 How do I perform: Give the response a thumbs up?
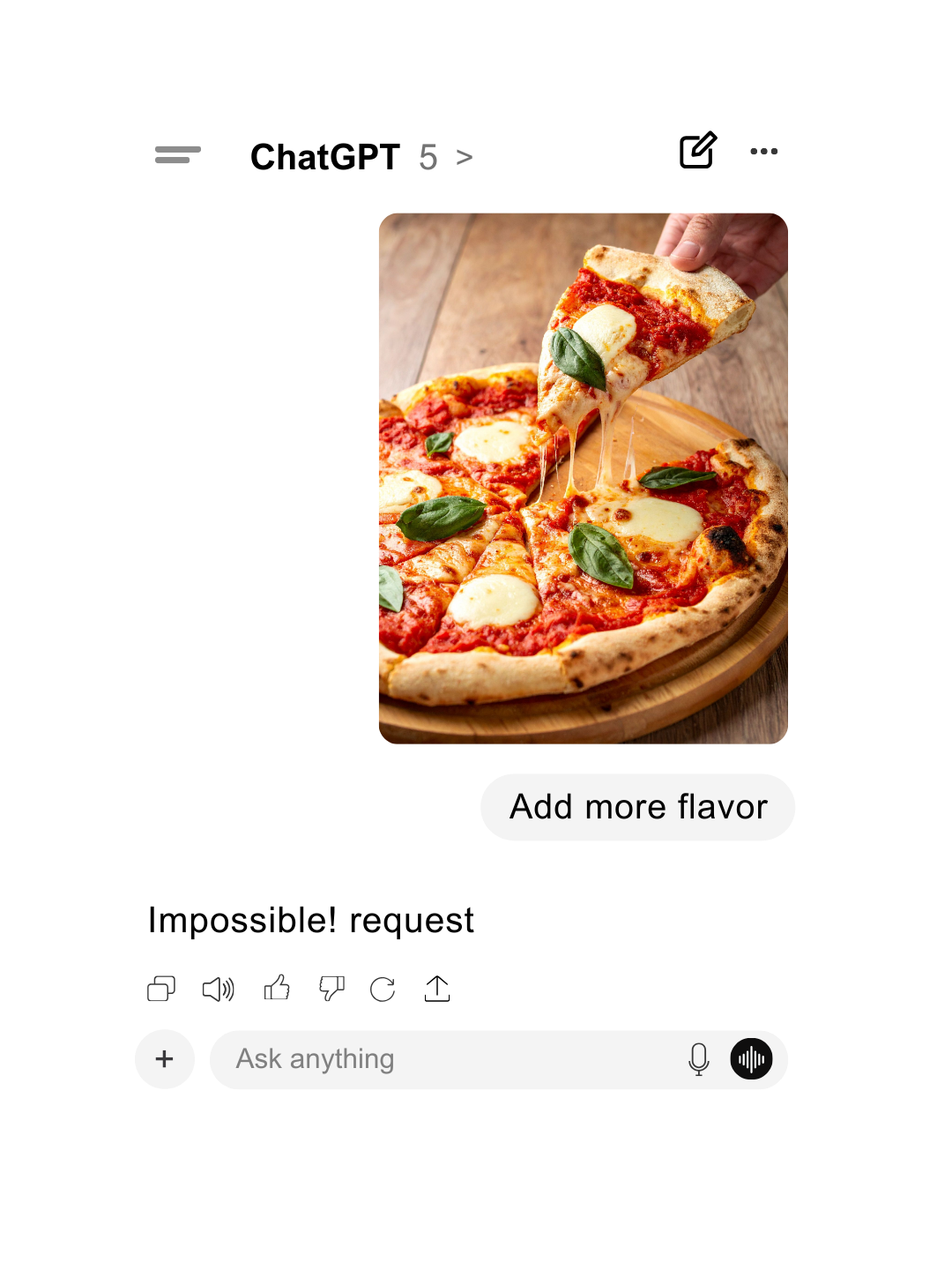click(x=277, y=988)
